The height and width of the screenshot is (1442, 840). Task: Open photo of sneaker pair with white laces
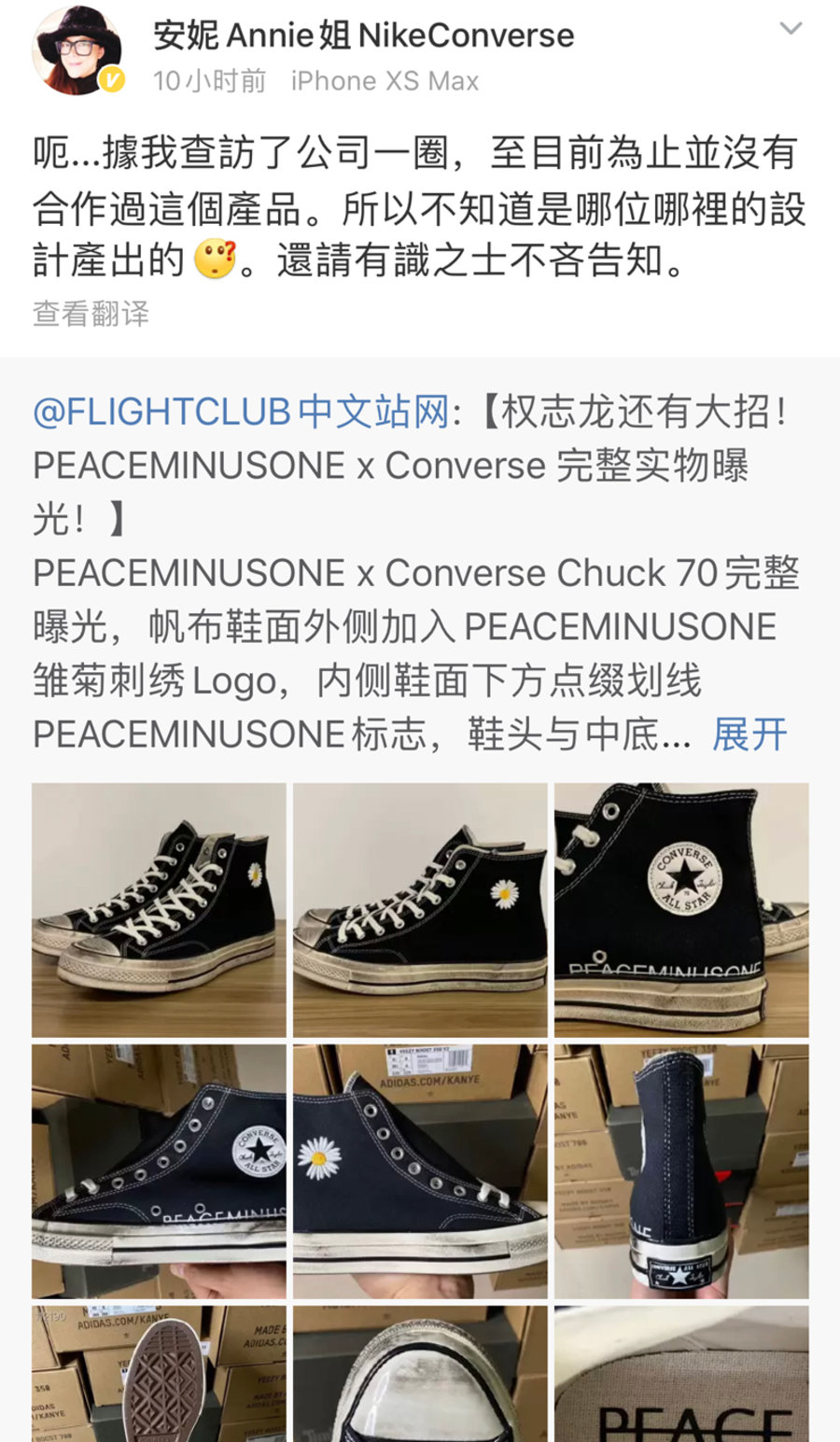point(159,910)
